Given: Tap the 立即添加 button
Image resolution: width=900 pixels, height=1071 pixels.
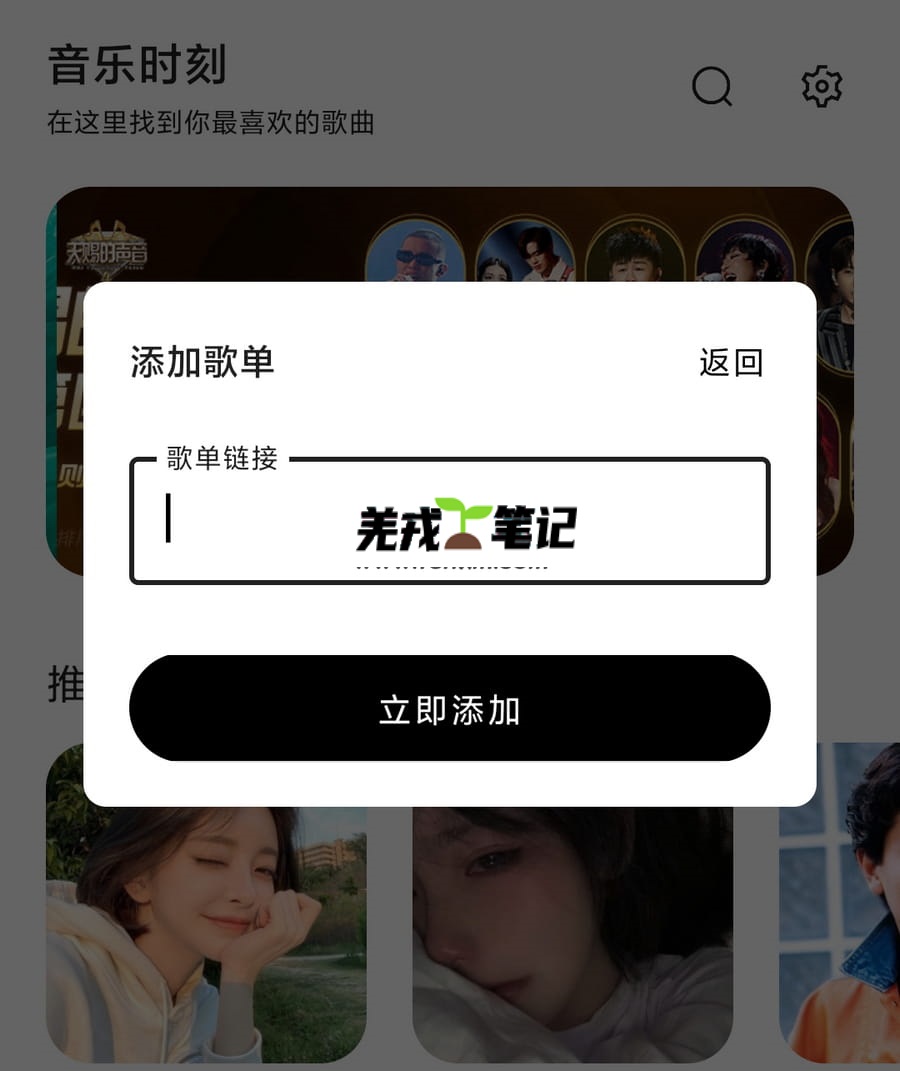Looking at the screenshot, I should pos(449,709).
